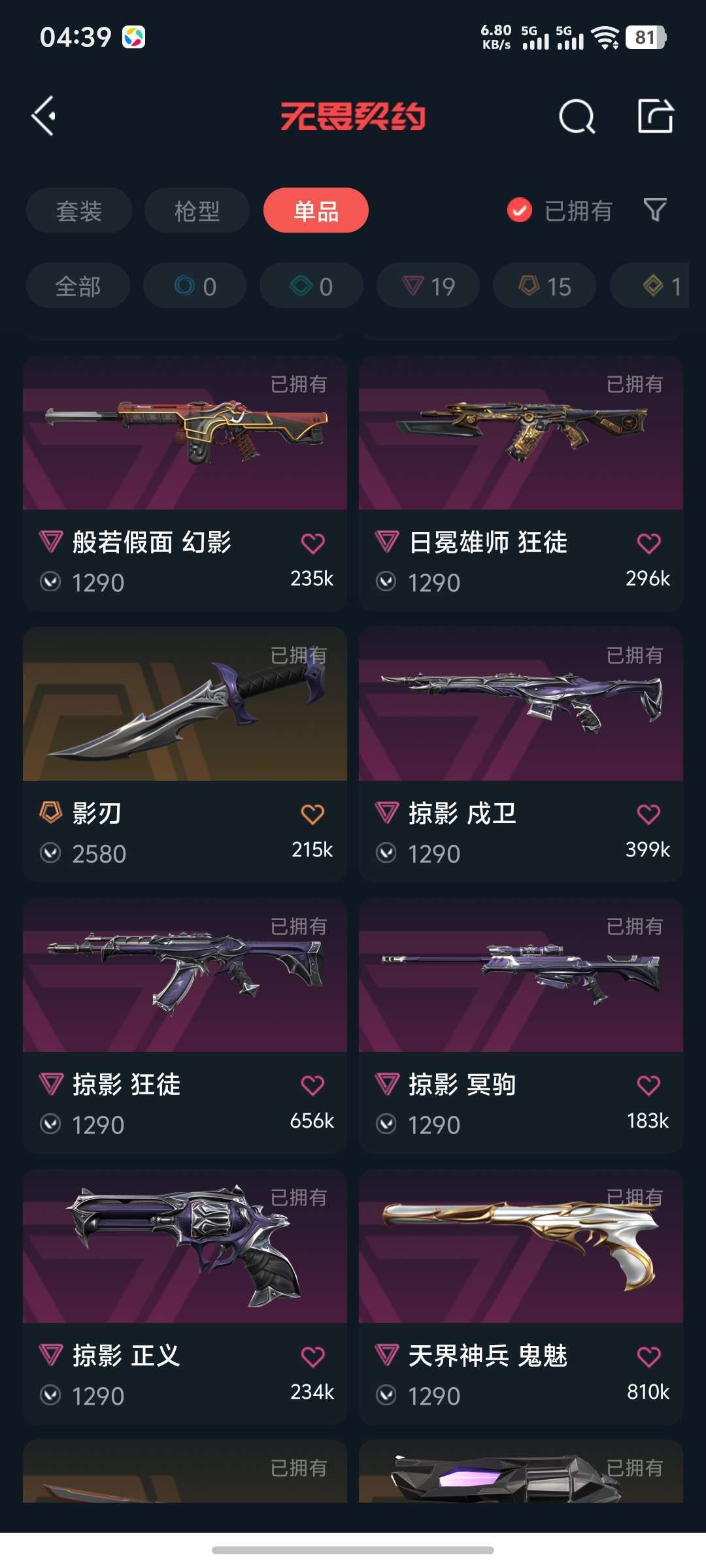Go back using the top-left arrow
Image resolution: width=706 pixels, height=1568 pixels.
(x=44, y=116)
